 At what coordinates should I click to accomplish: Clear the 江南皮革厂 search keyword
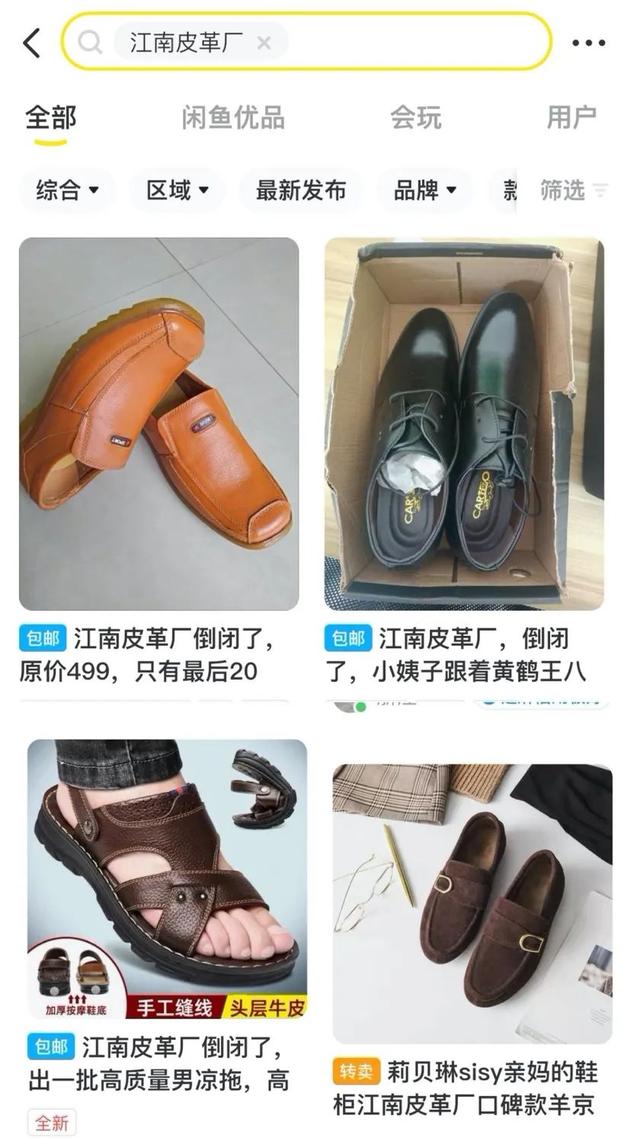(264, 43)
